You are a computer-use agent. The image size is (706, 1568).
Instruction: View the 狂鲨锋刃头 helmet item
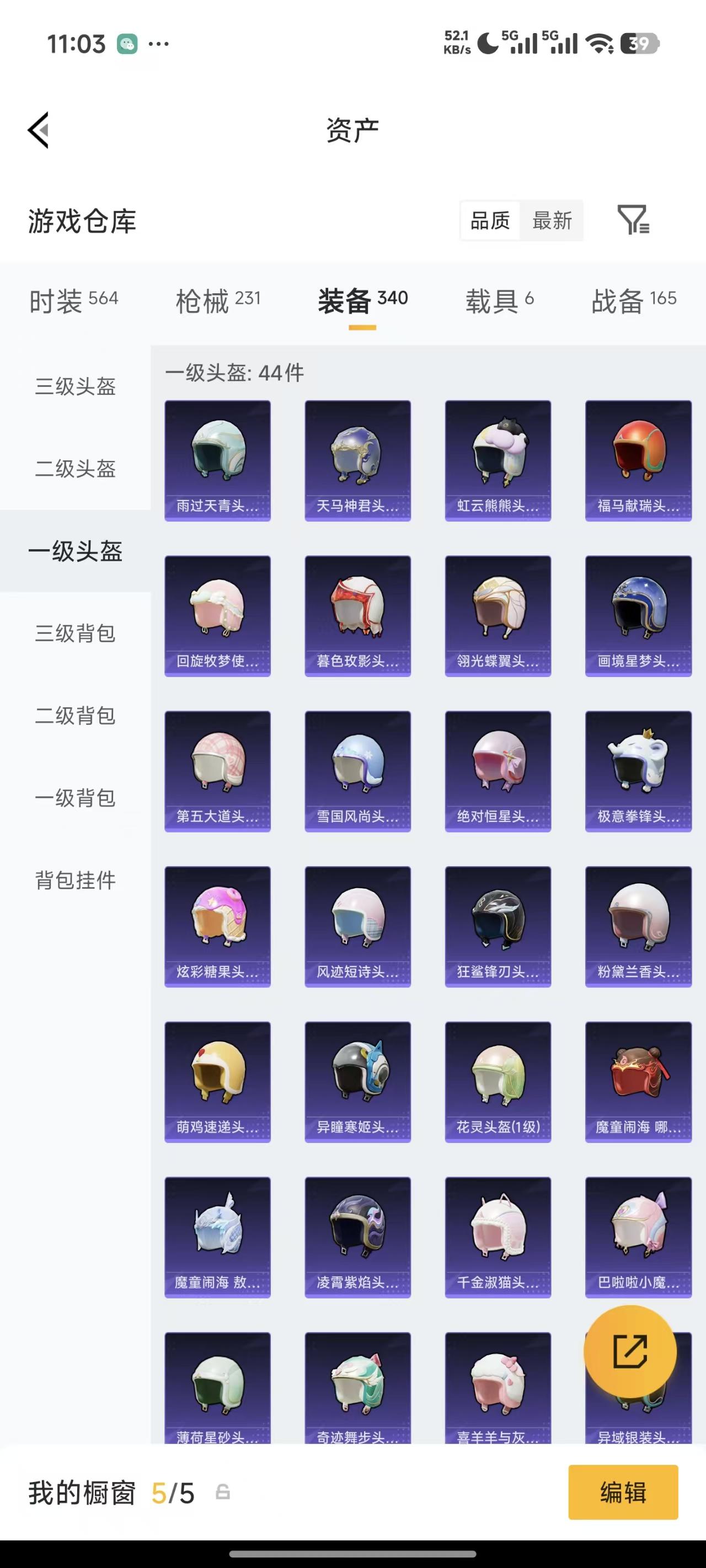498,926
